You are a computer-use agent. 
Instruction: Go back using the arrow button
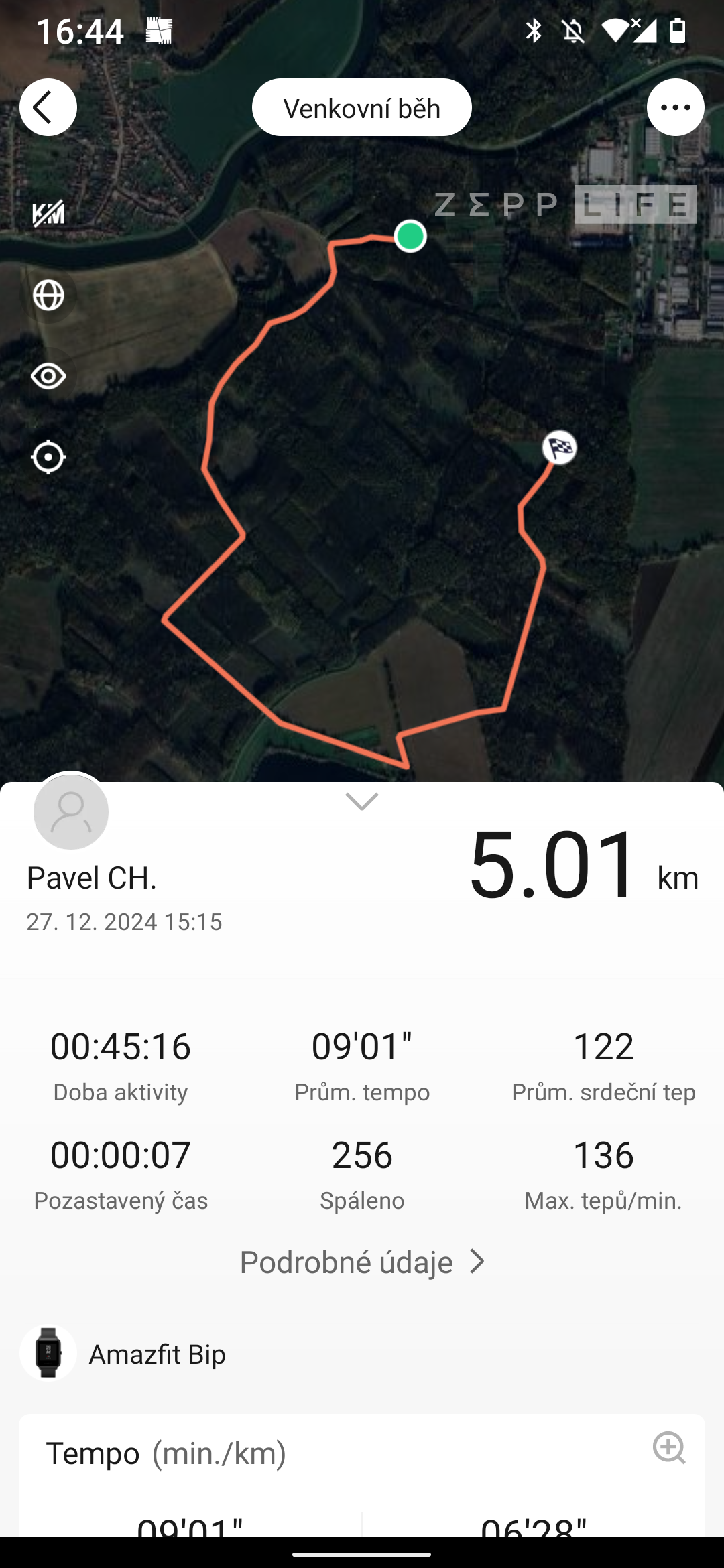[48, 107]
